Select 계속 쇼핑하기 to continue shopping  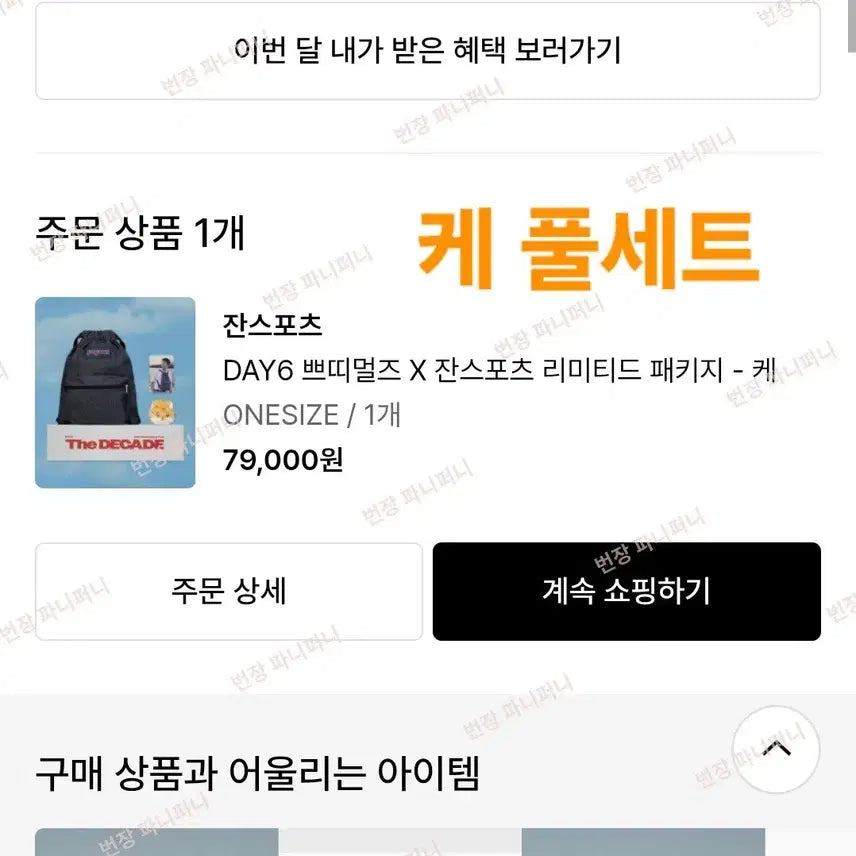pos(626,591)
